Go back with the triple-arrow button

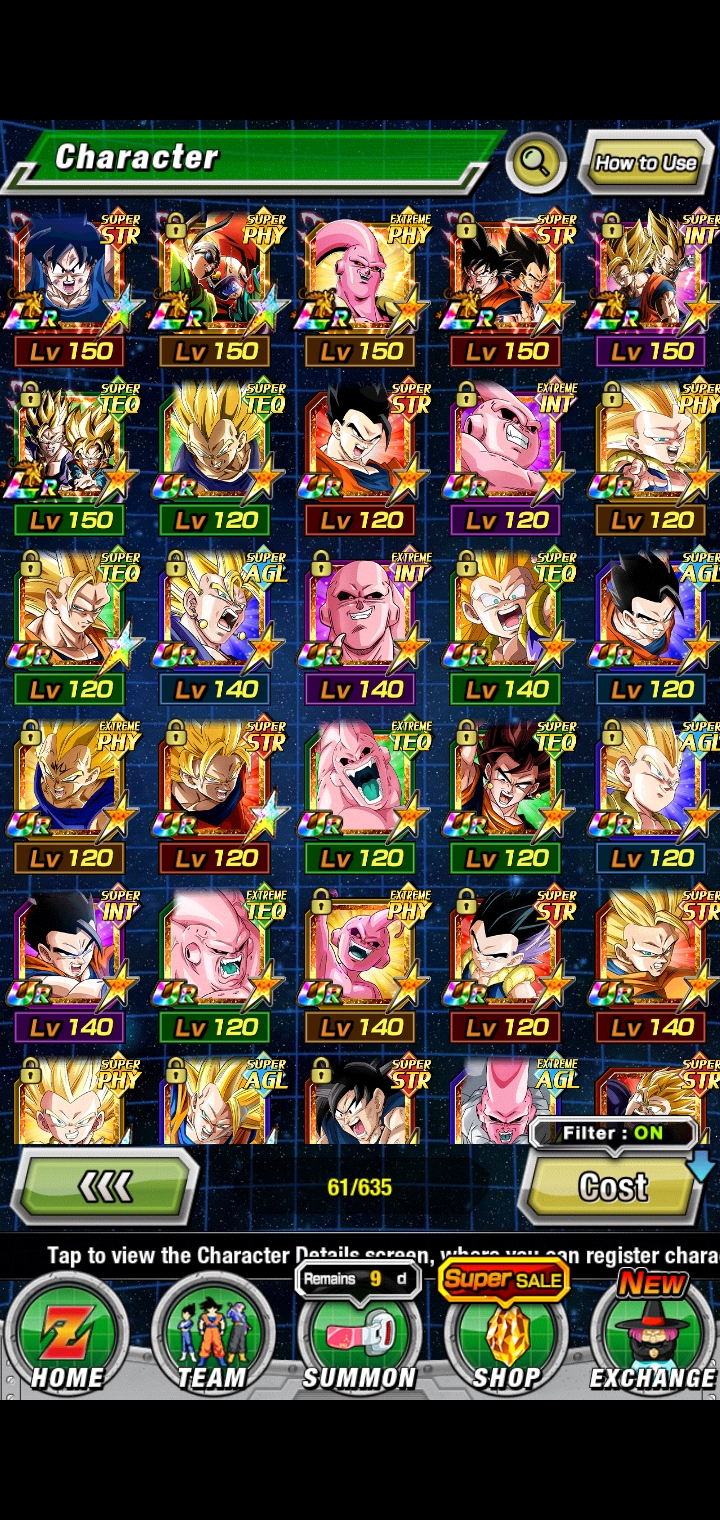[105, 1187]
